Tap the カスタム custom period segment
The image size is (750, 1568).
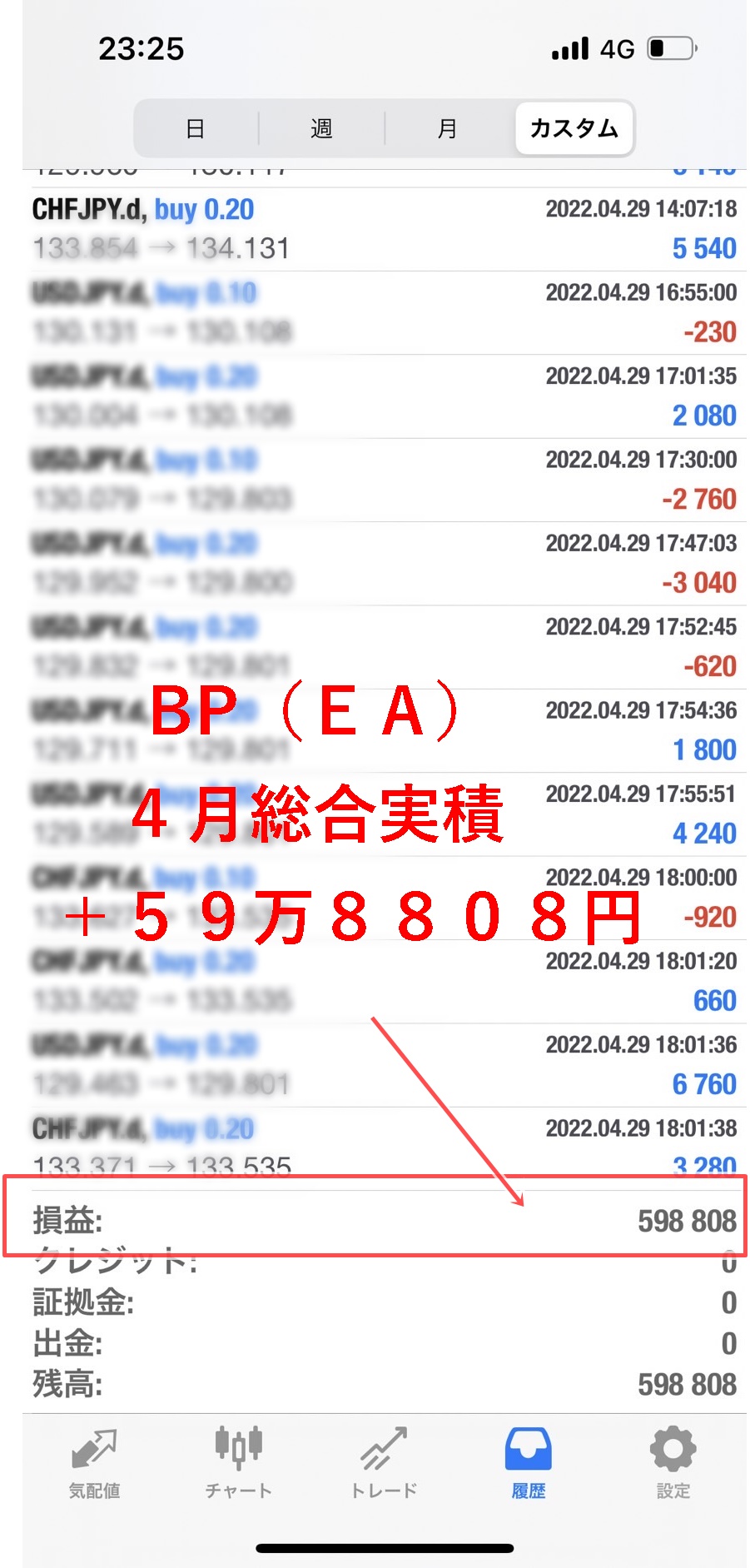[x=574, y=128]
